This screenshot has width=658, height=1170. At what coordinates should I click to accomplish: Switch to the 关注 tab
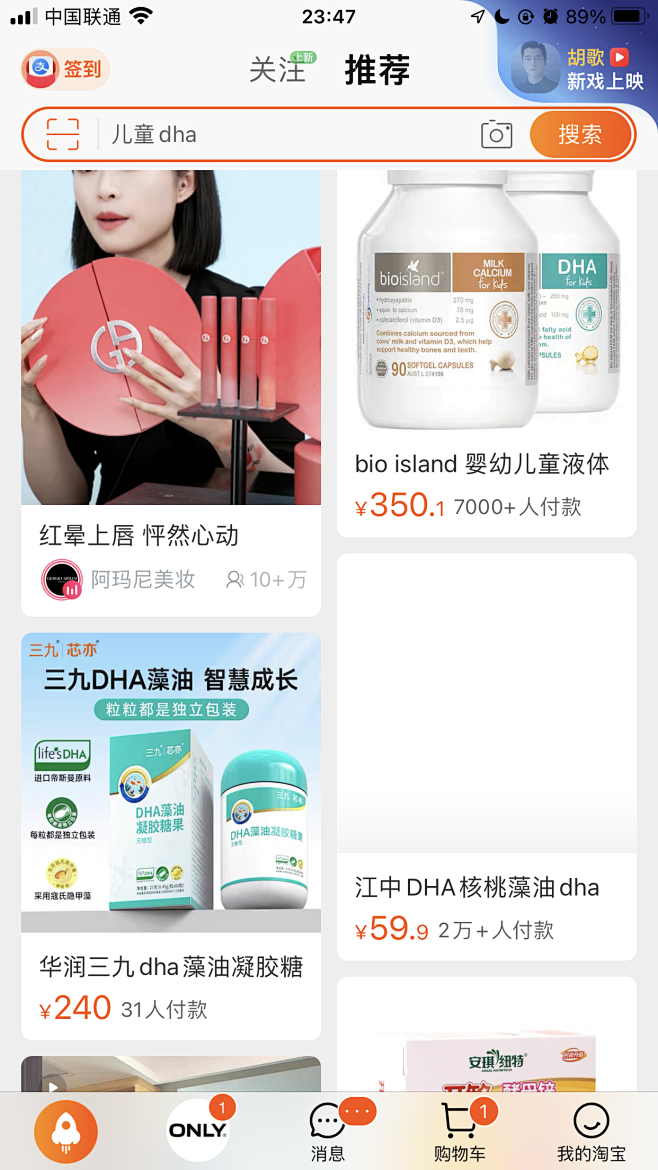(x=277, y=70)
